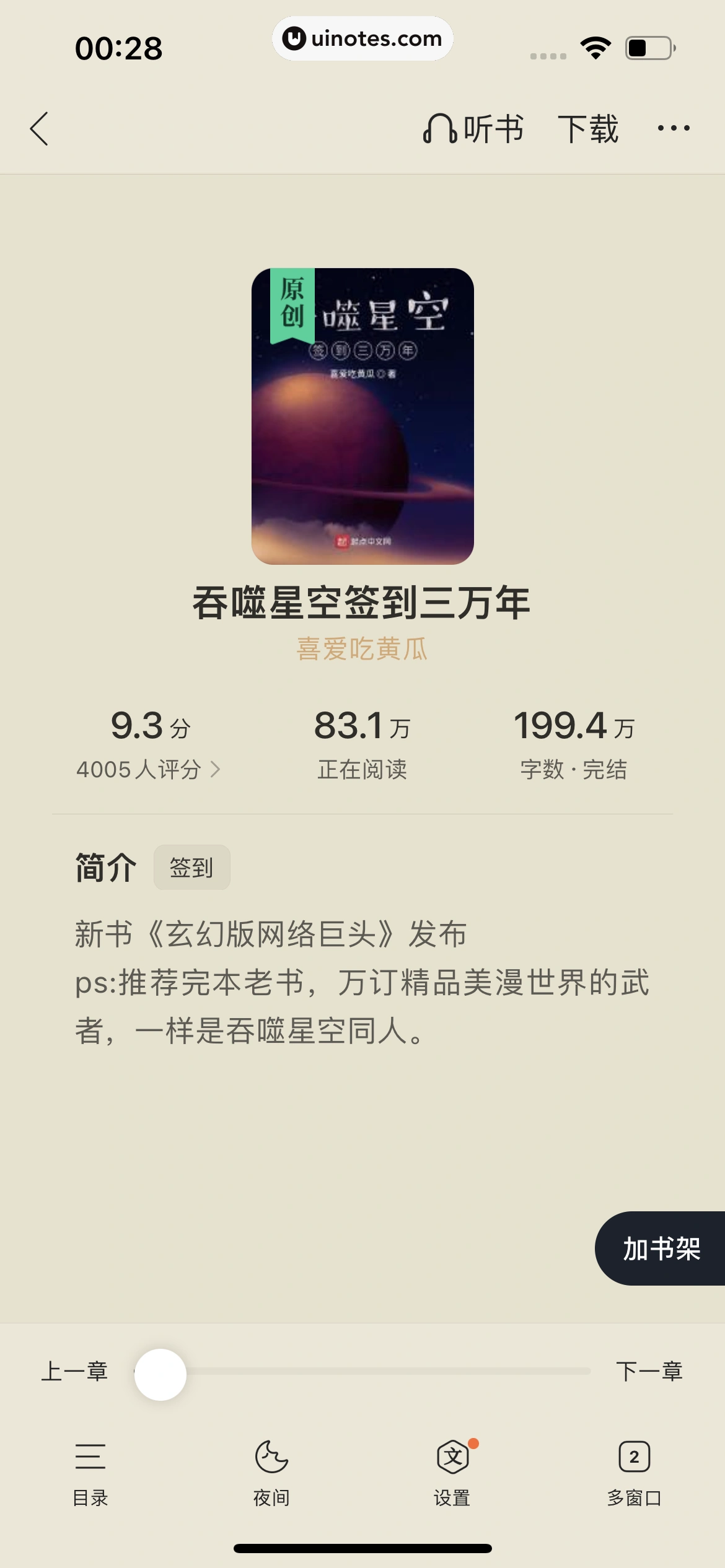Open the book cover thumbnail
The width and height of the screenshot is (725, 1568).
click(362, 416)
